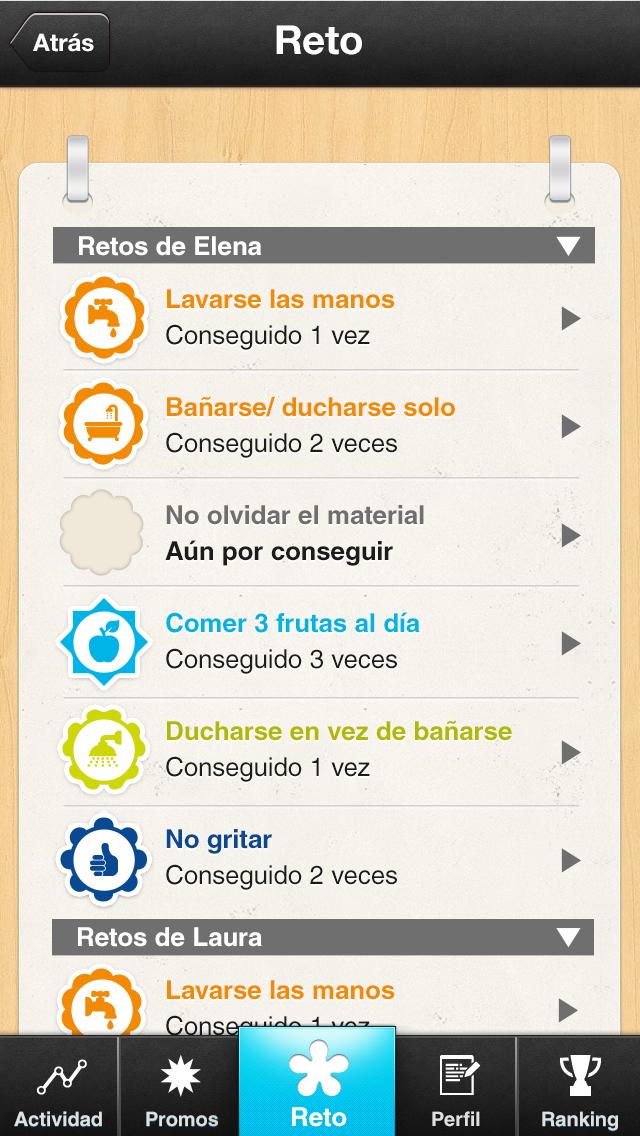Open the Bañarse/ ducharse solo challenge
640x1136 pixels.
320,426
